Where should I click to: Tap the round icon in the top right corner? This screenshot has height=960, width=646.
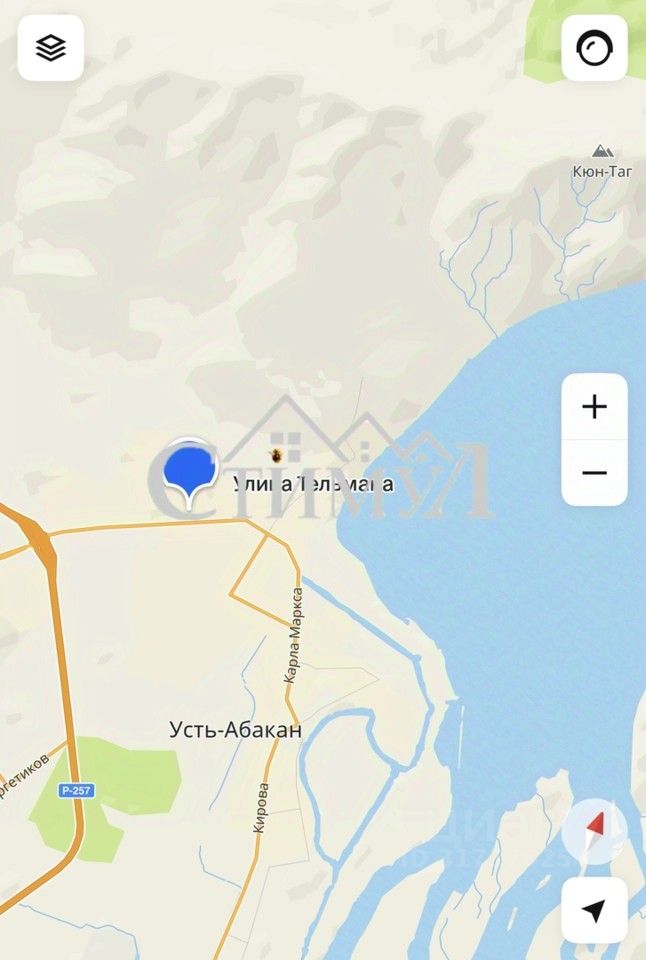[594, 48]
